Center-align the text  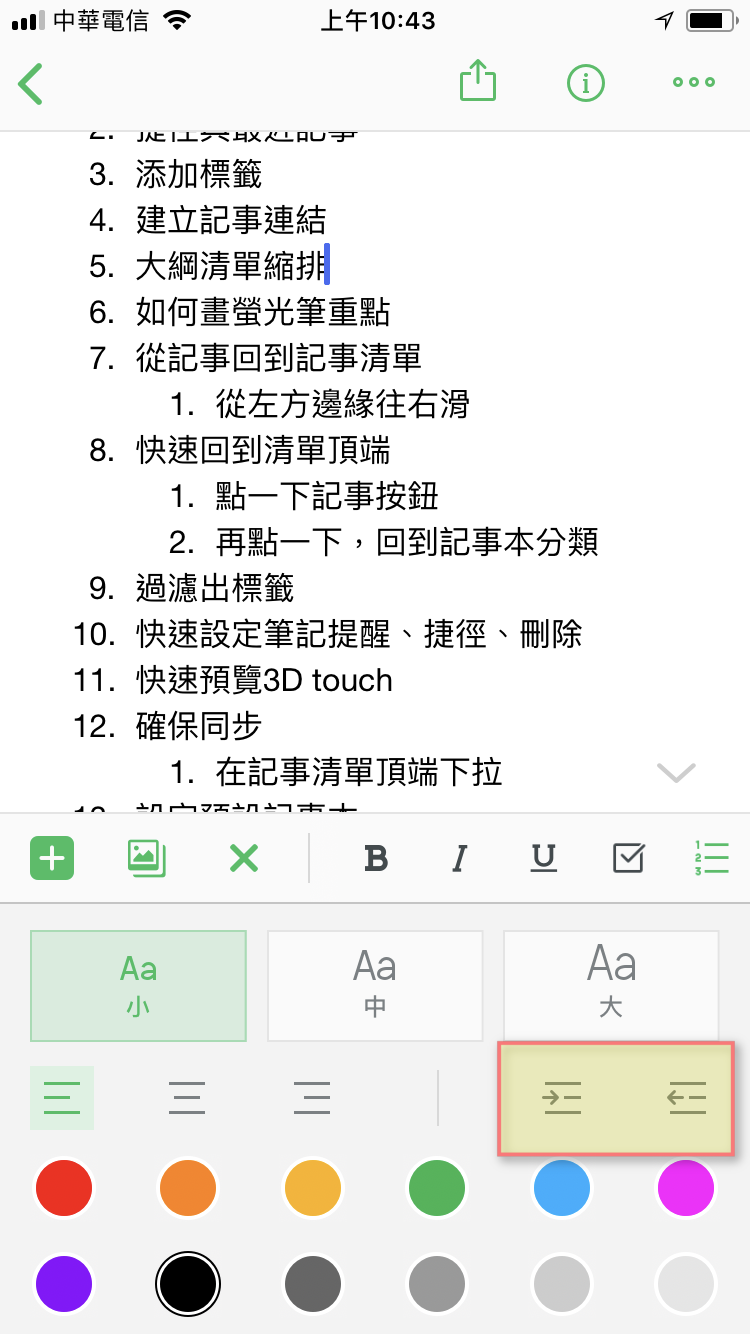click(x=187, y=1098)
